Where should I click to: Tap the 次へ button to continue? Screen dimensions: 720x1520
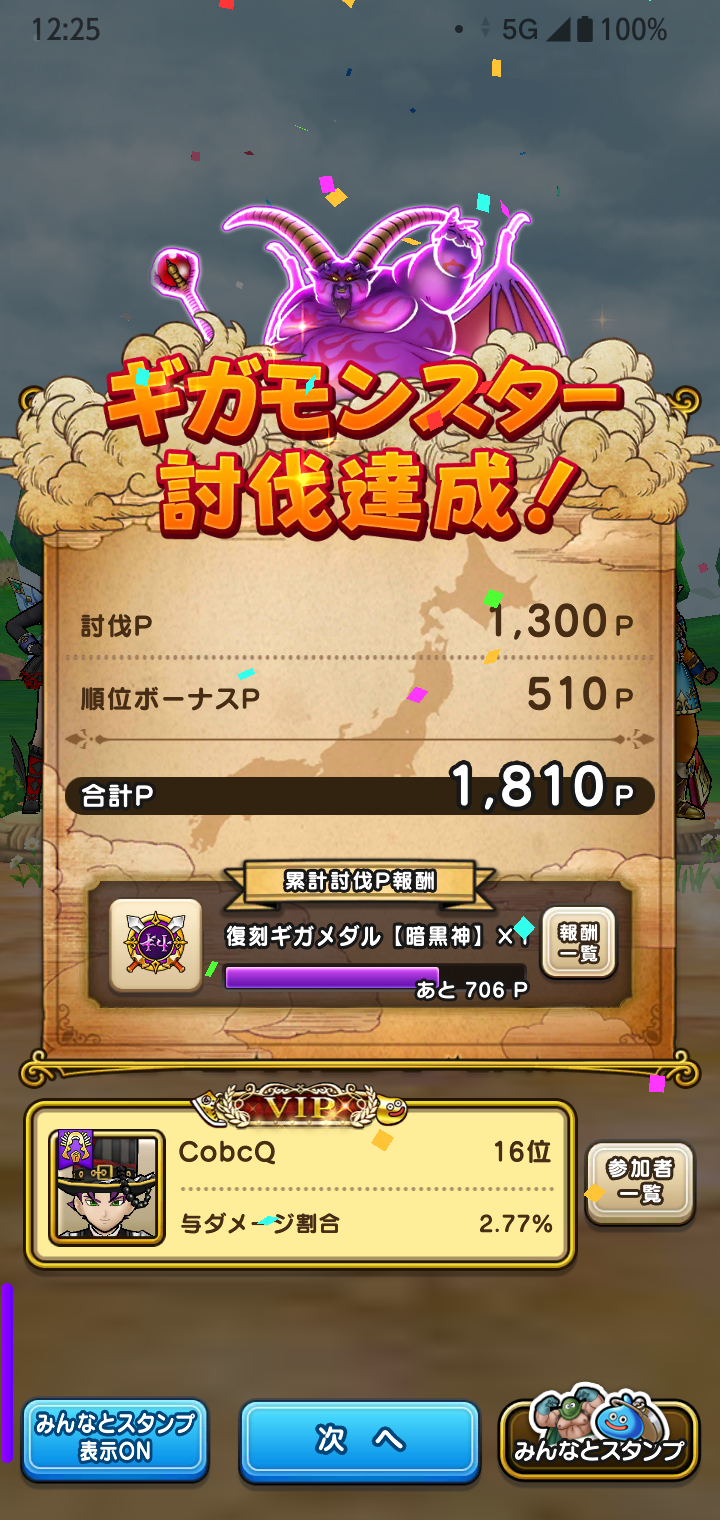(359, 1440)
